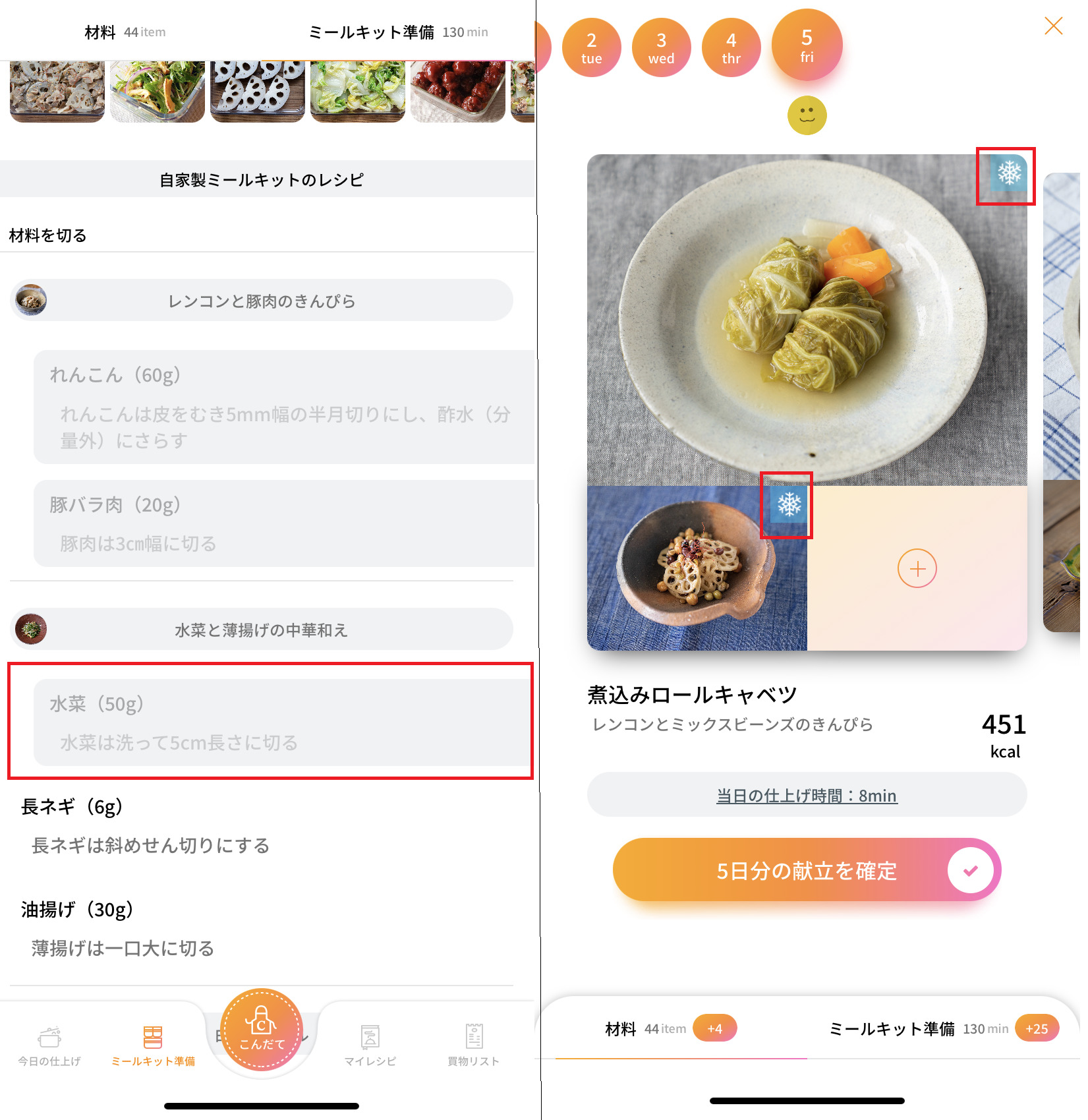Go to the マイレシピ tab

click(x=370, y=1045)
